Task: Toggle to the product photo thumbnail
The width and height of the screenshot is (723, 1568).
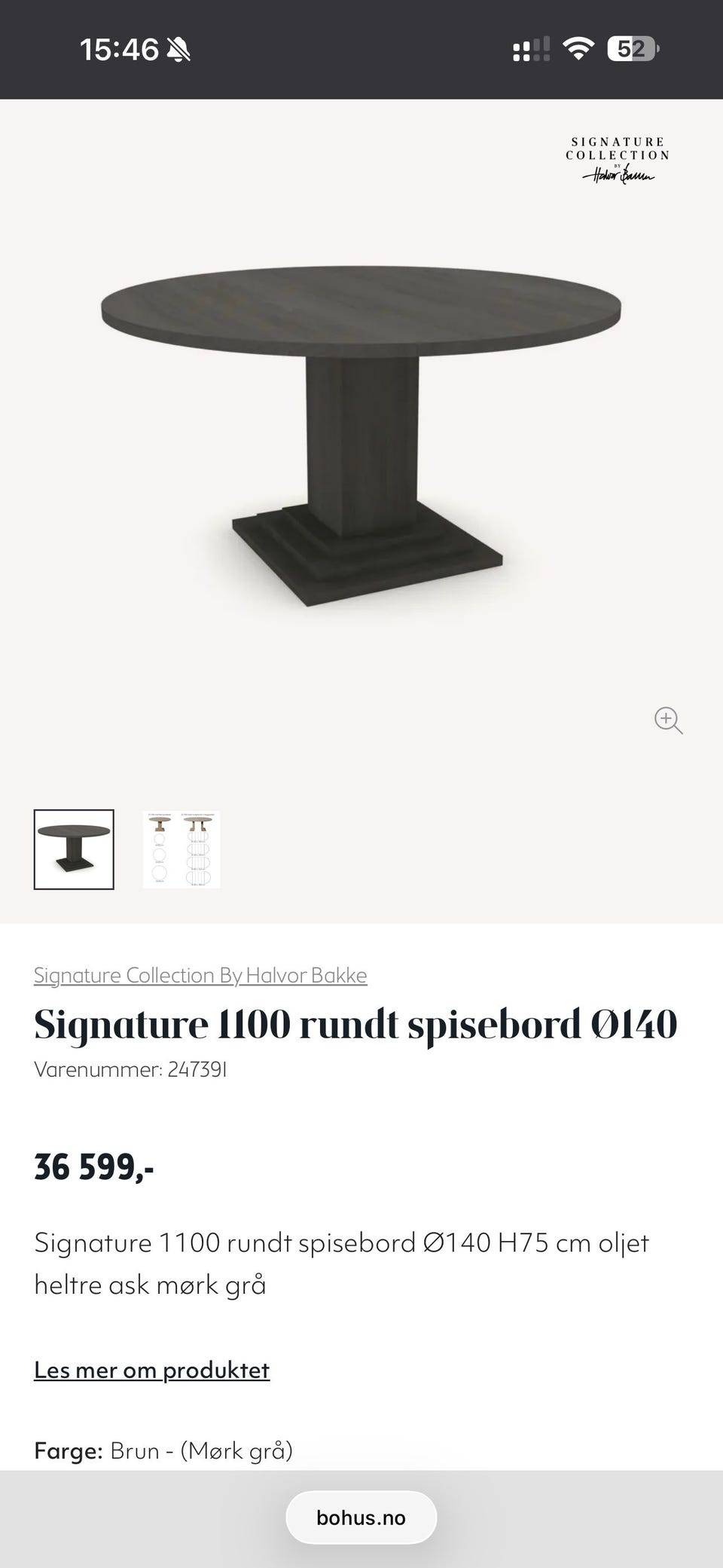Action: (x=75, y=849)
